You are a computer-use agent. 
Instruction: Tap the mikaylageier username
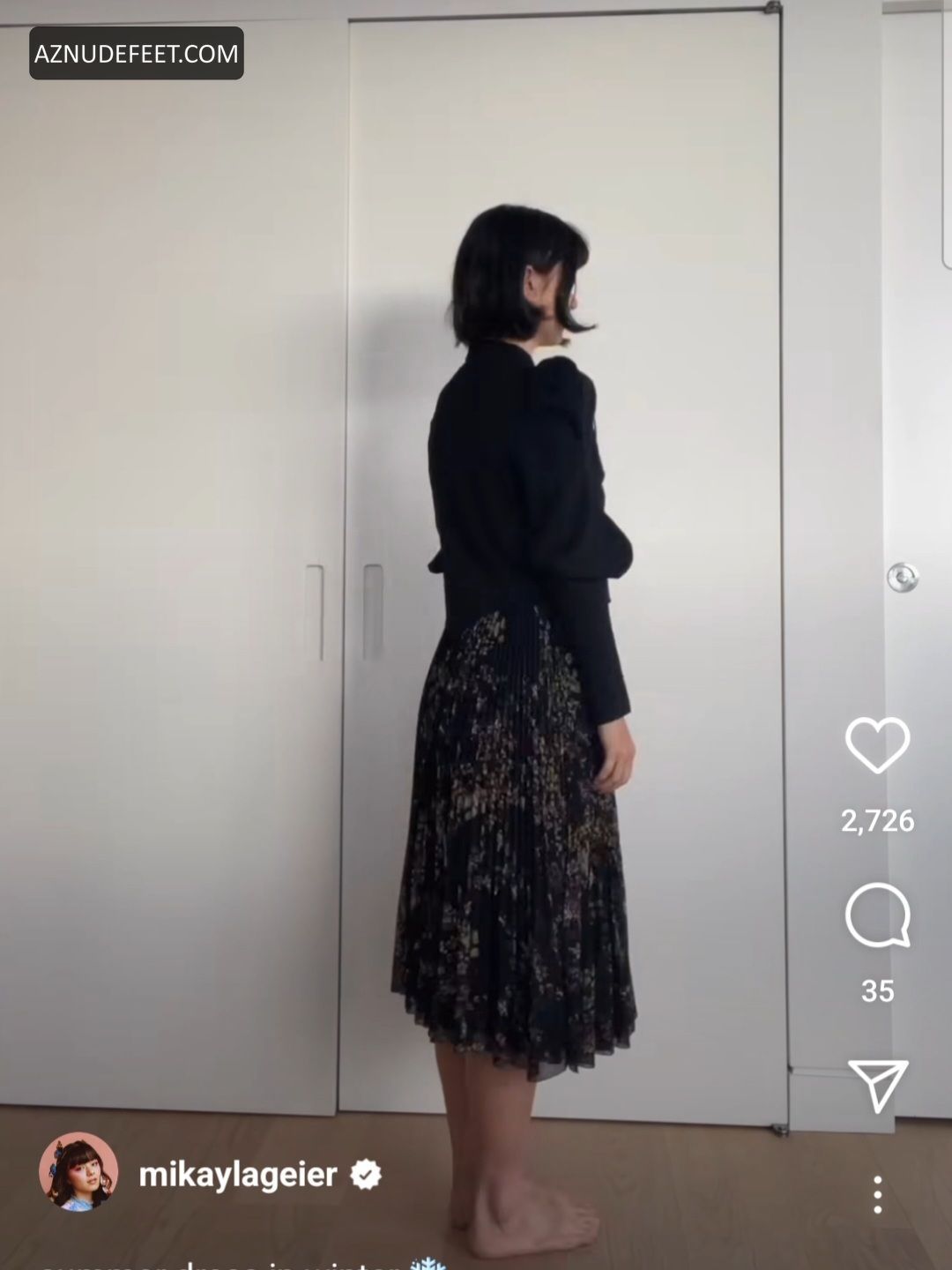[x=238, y=1175]
